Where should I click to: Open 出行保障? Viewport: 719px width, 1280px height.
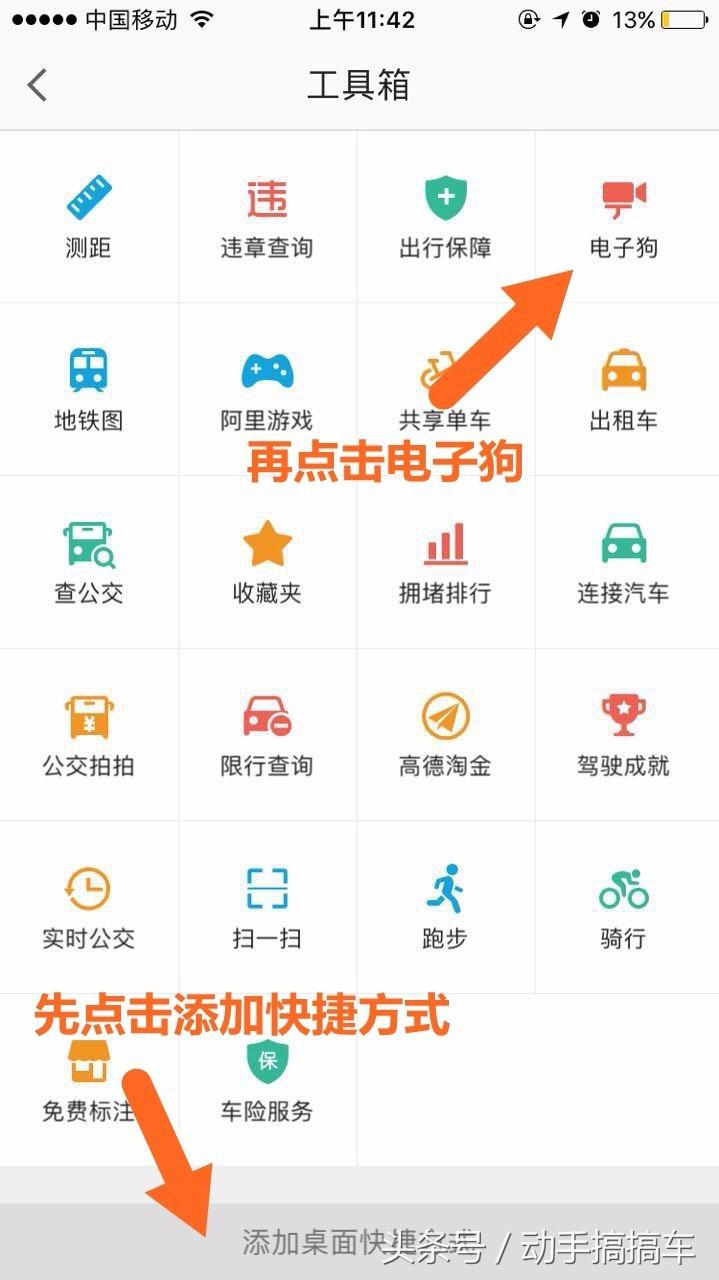point(446,216)
